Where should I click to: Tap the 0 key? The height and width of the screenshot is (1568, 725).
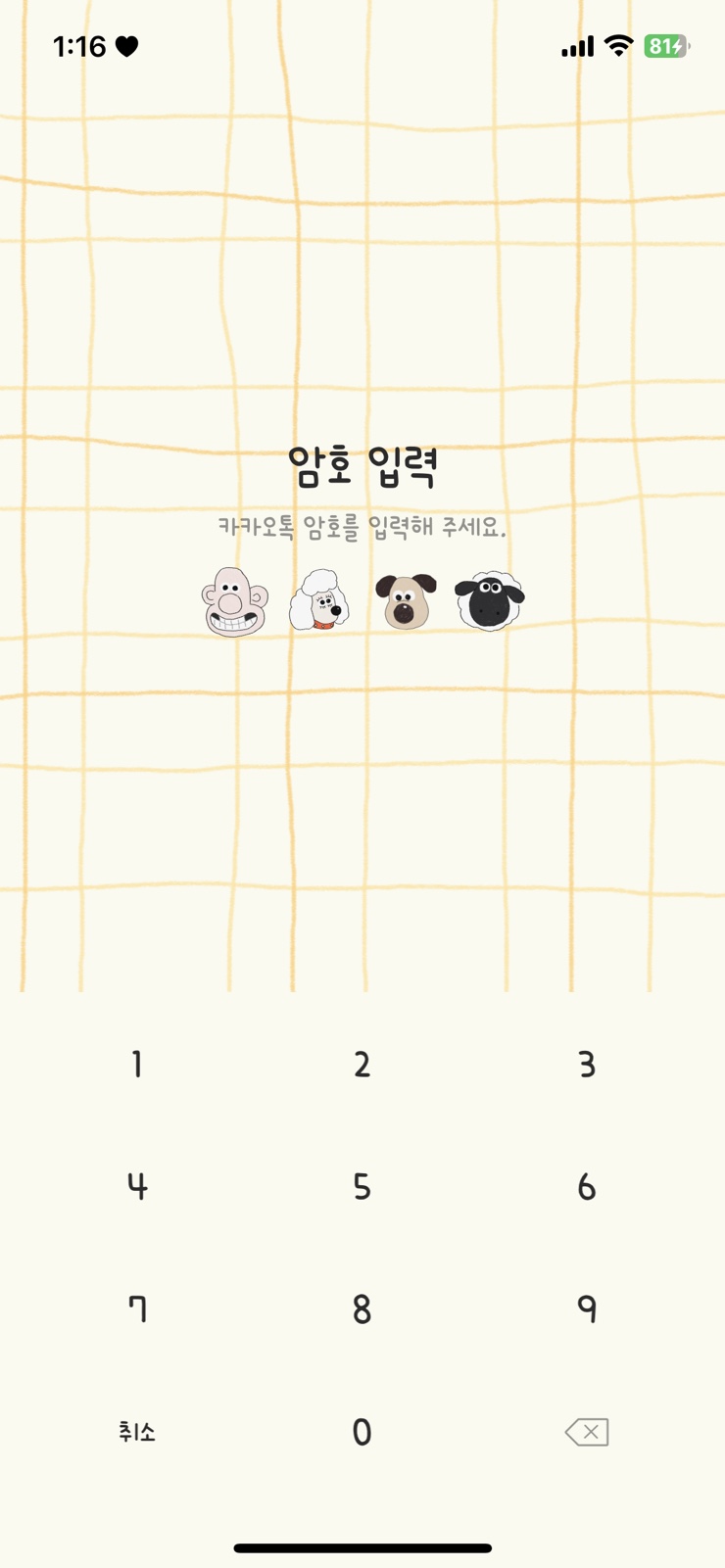[362, 1432]
